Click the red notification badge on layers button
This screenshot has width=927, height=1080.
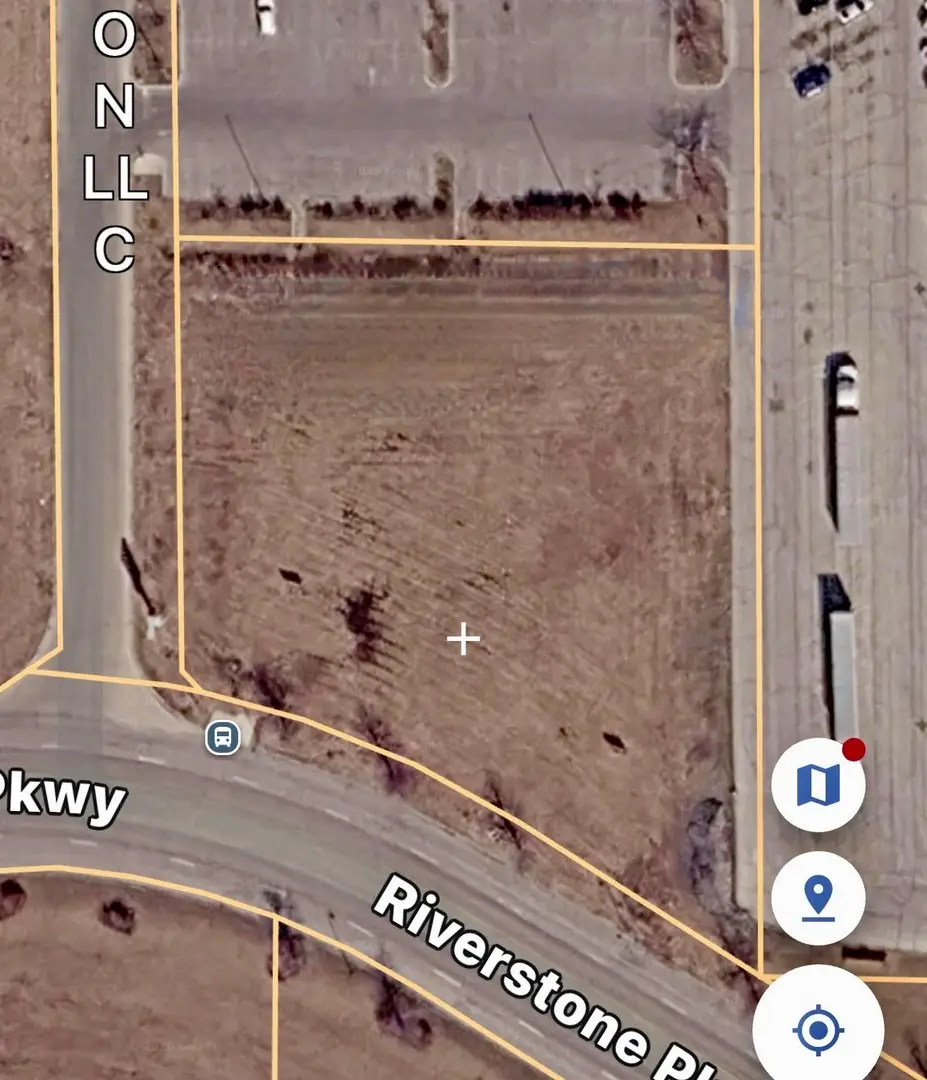click(x=856, y=749)
